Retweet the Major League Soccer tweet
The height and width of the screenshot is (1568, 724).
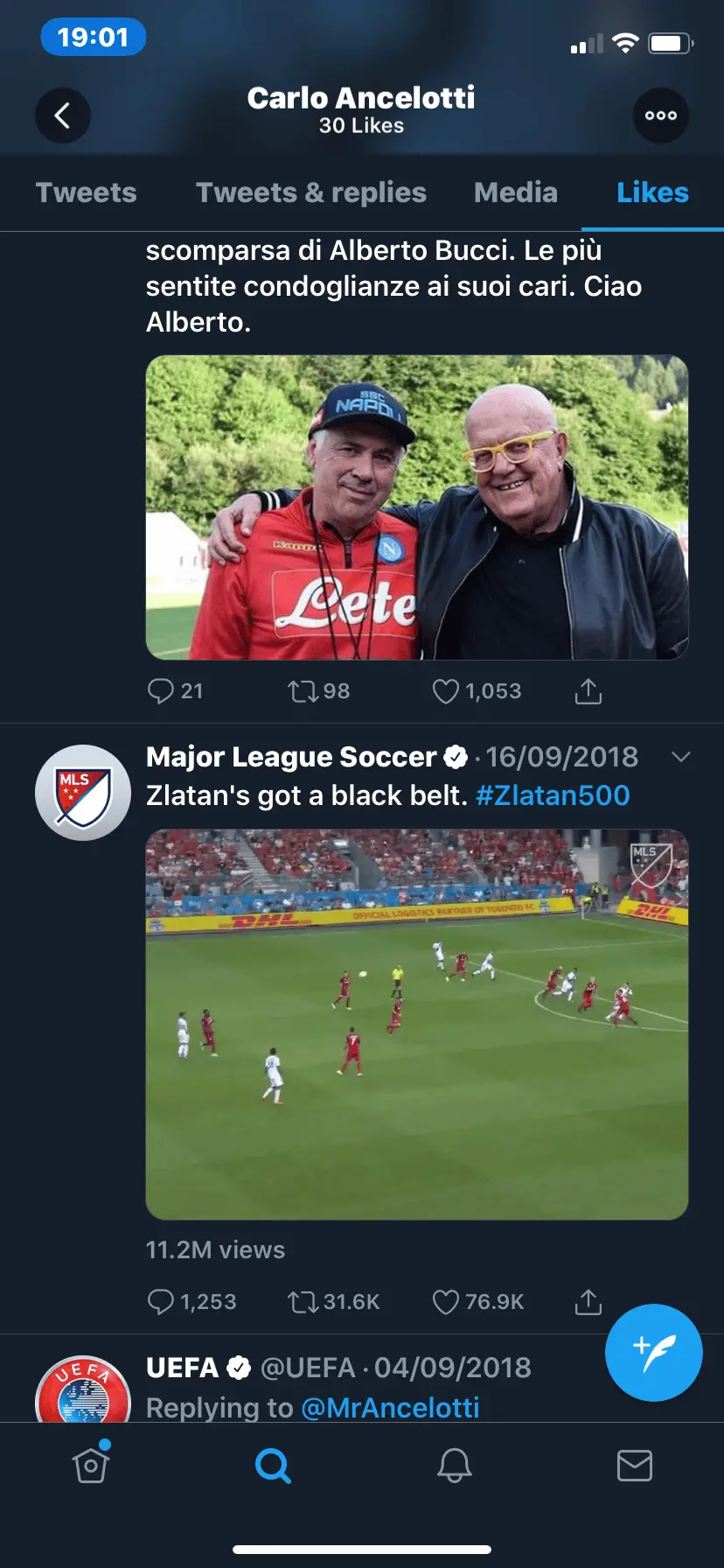(x=303, y=1302)
